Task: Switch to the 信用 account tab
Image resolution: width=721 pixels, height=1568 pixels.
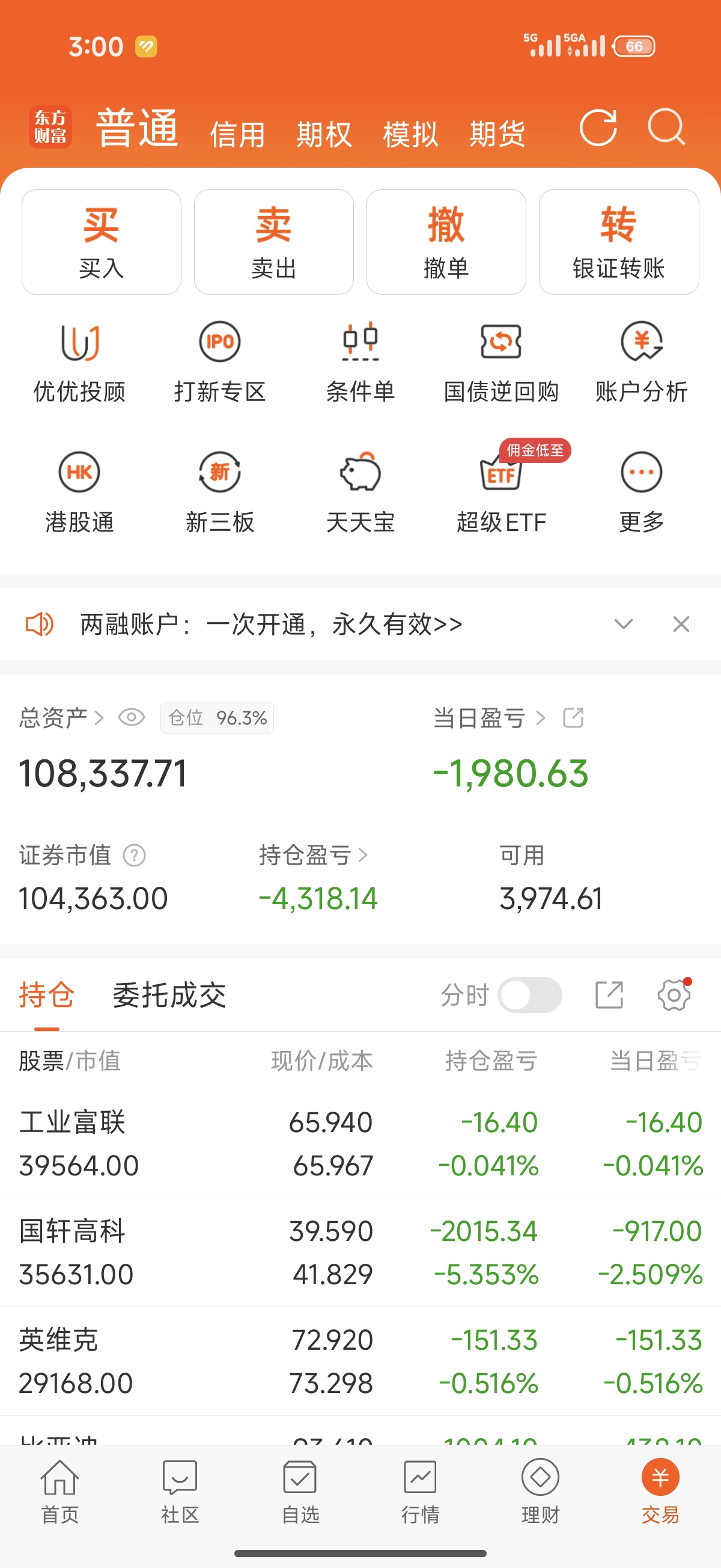Action: pyautogui.click(x=237, y=134)
